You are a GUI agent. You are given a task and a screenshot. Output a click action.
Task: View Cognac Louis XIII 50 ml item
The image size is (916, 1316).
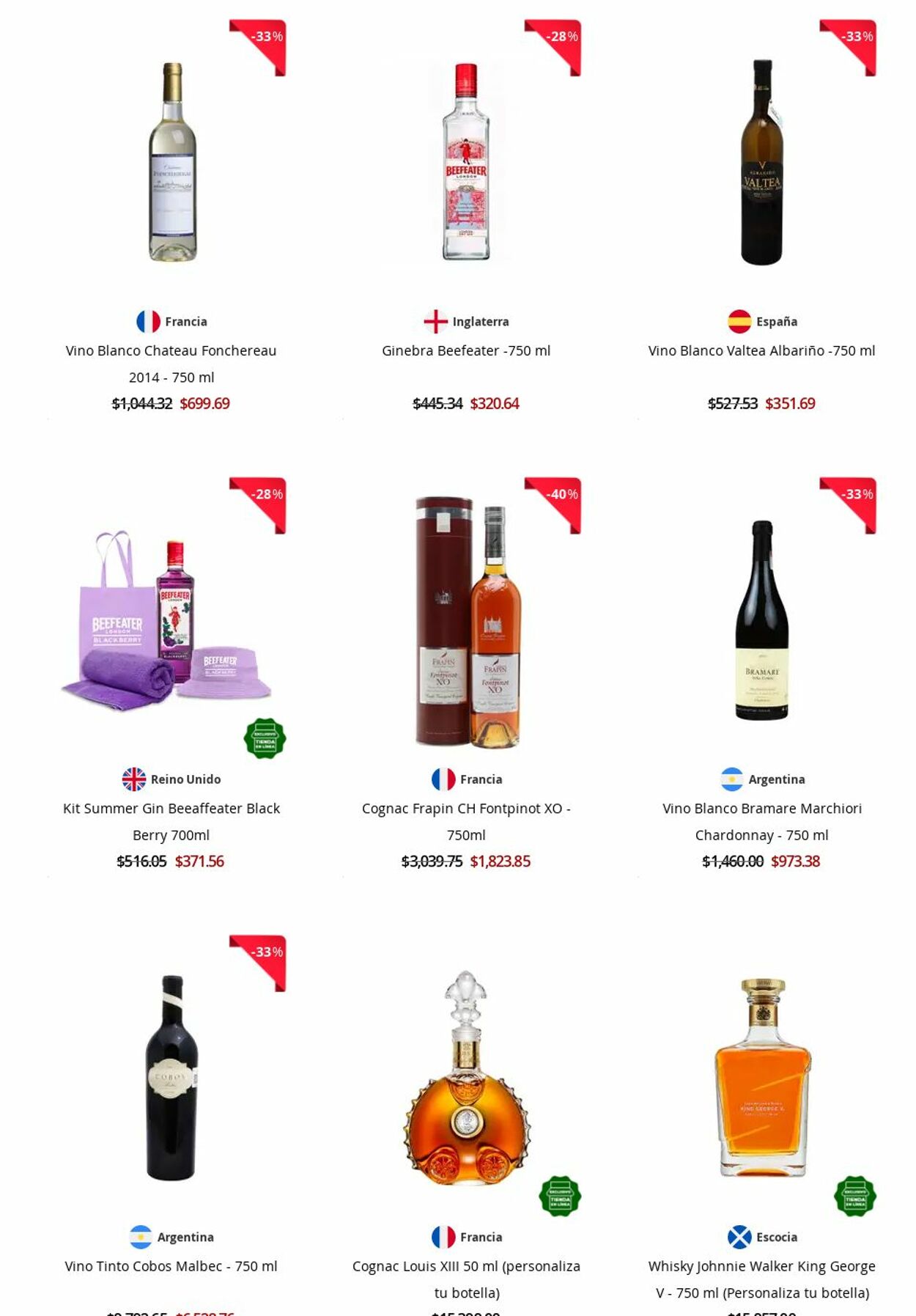[x=466, y=1266]
